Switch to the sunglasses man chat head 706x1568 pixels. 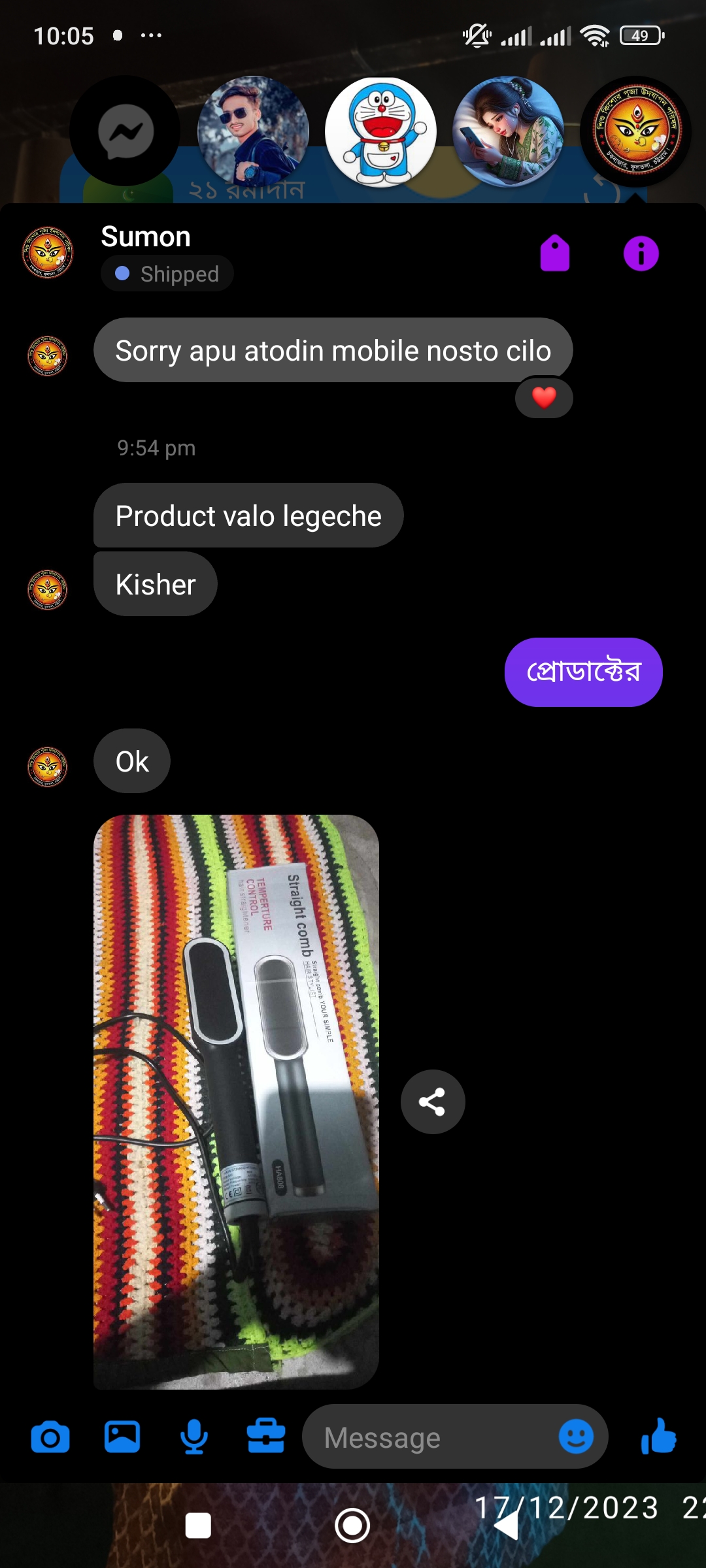click(253, 132)
